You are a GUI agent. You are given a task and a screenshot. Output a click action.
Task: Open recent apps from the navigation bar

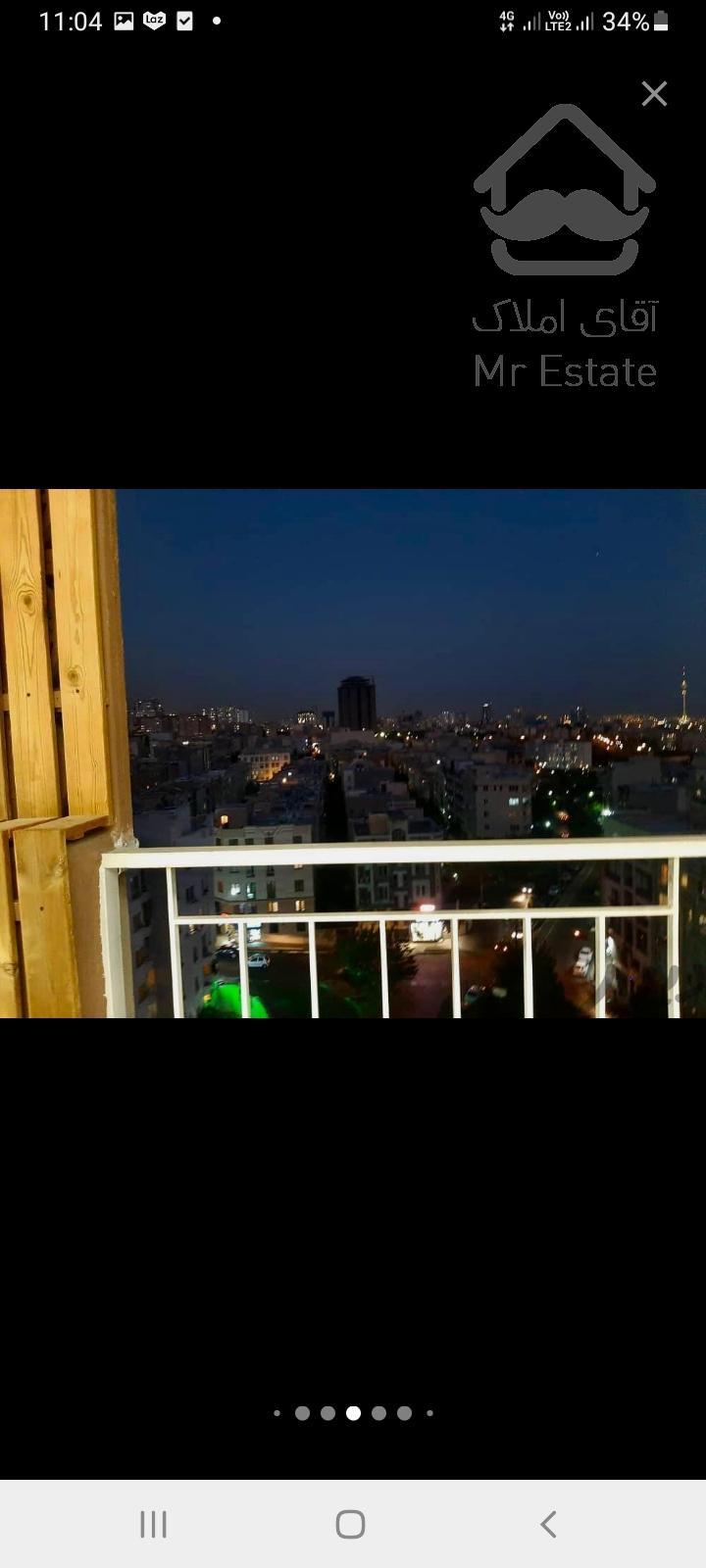point(153,1524)
